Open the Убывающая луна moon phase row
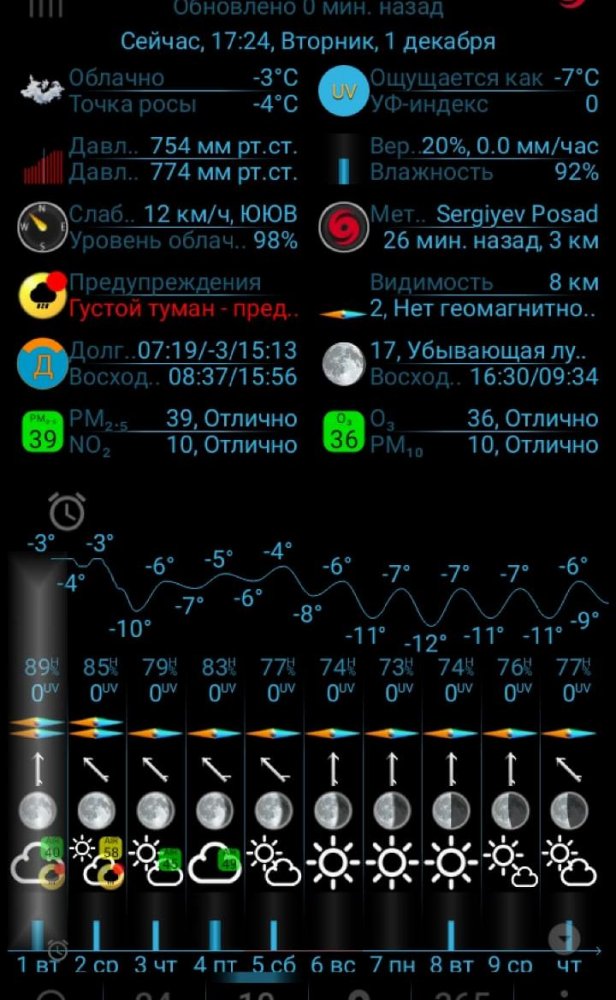This screenshot has width=616, height=1000. [x=460, y=363]
